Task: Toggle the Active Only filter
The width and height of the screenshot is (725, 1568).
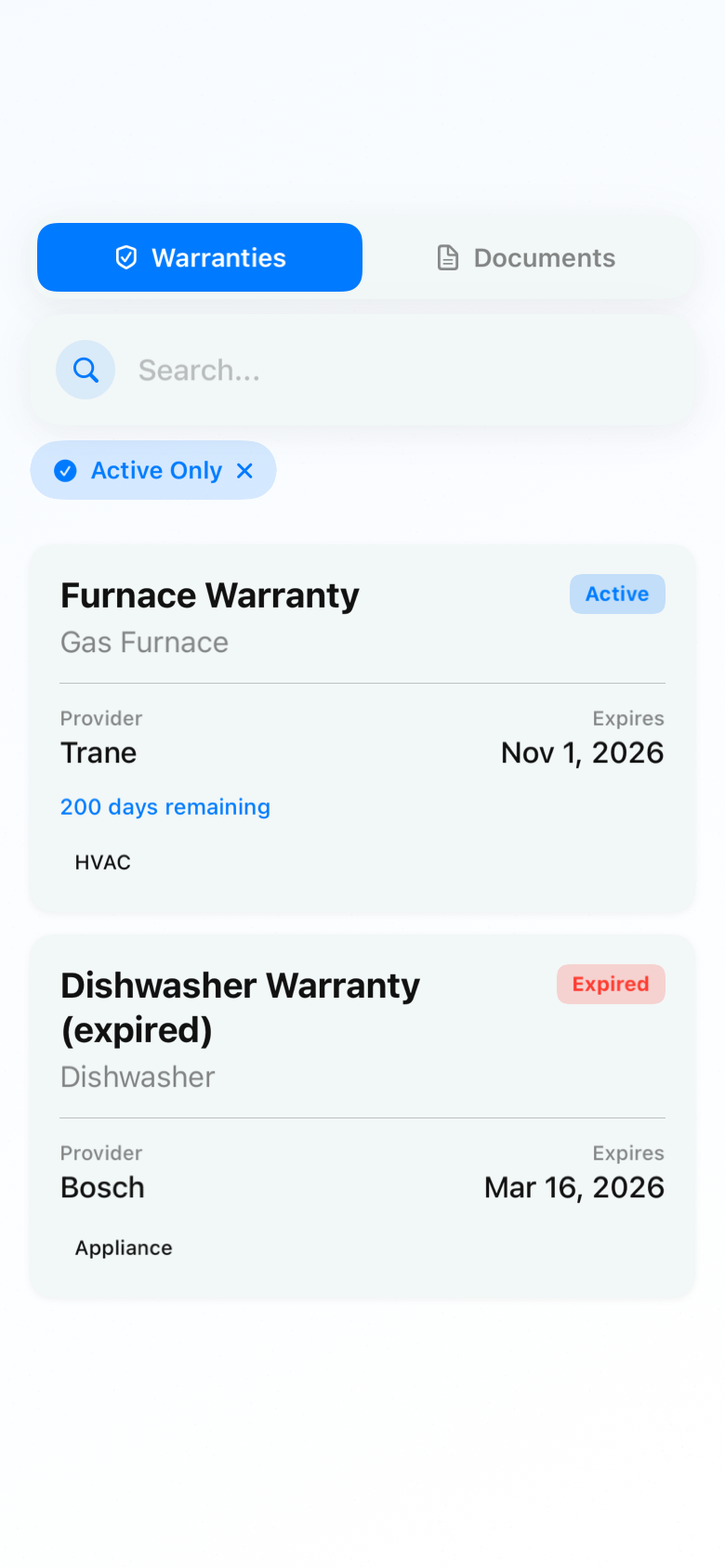Action: click(x=152, y=470)
